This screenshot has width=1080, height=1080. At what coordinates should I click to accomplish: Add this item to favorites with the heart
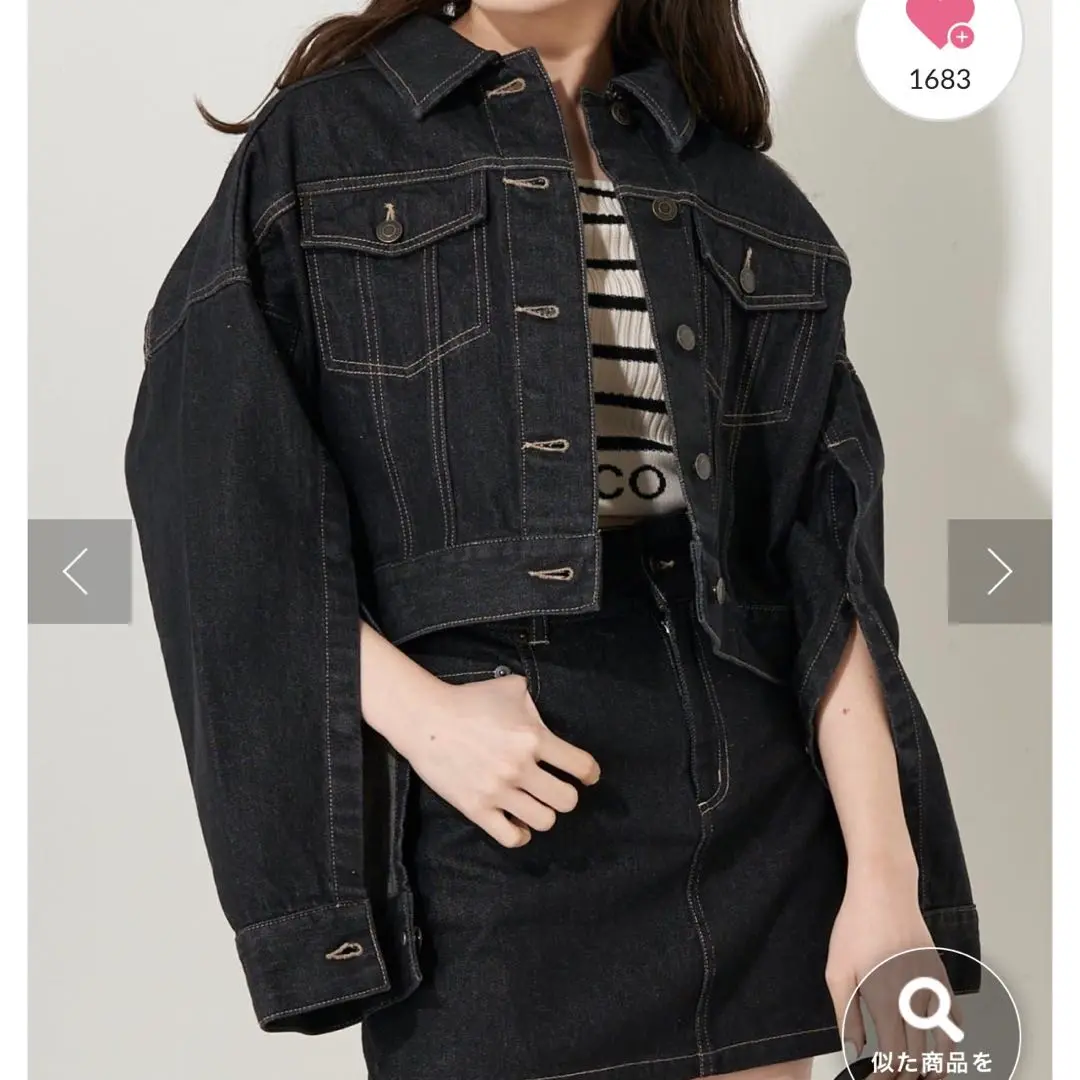[939, 26]
